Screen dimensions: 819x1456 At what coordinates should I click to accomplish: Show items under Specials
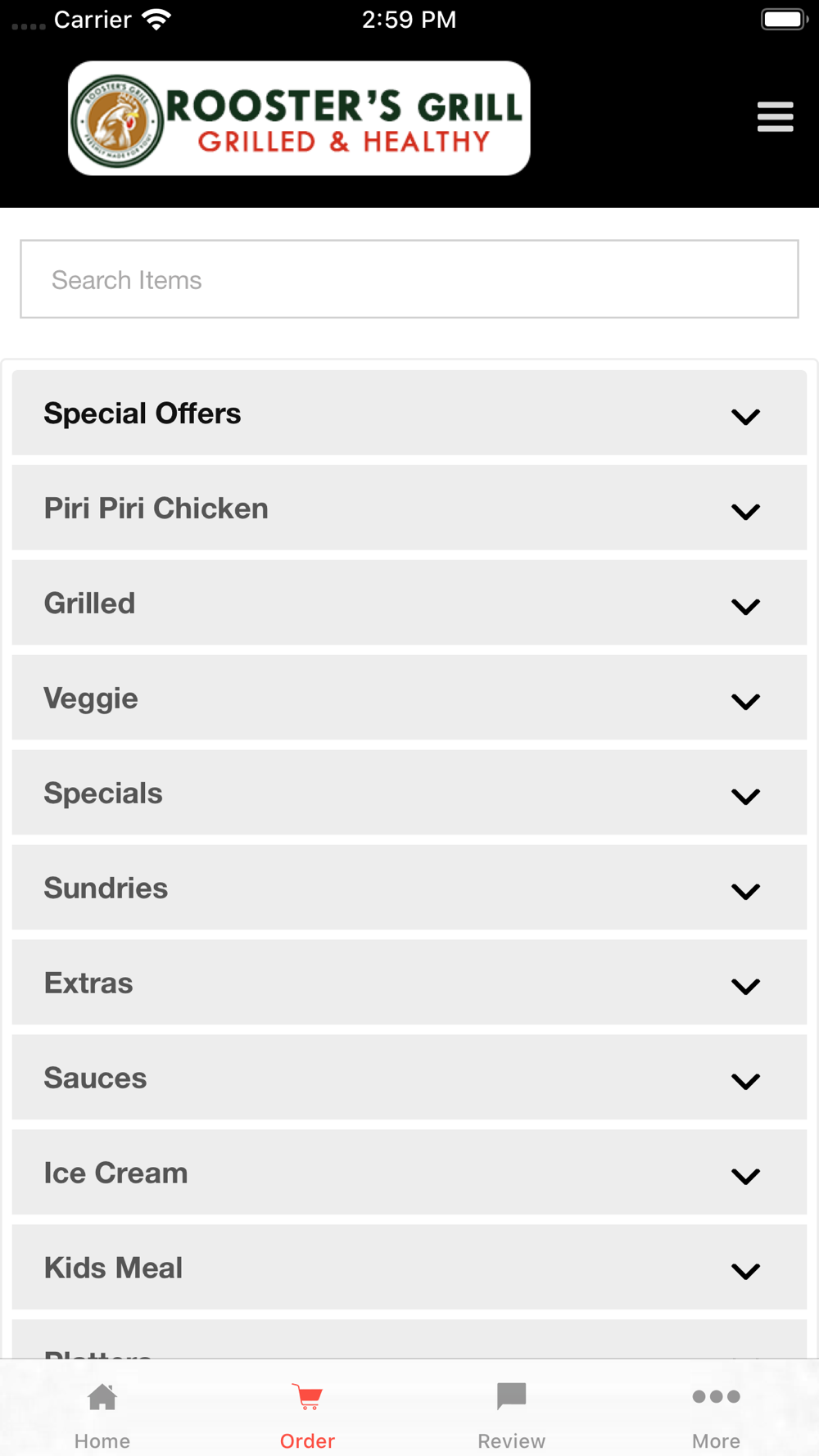409,794
